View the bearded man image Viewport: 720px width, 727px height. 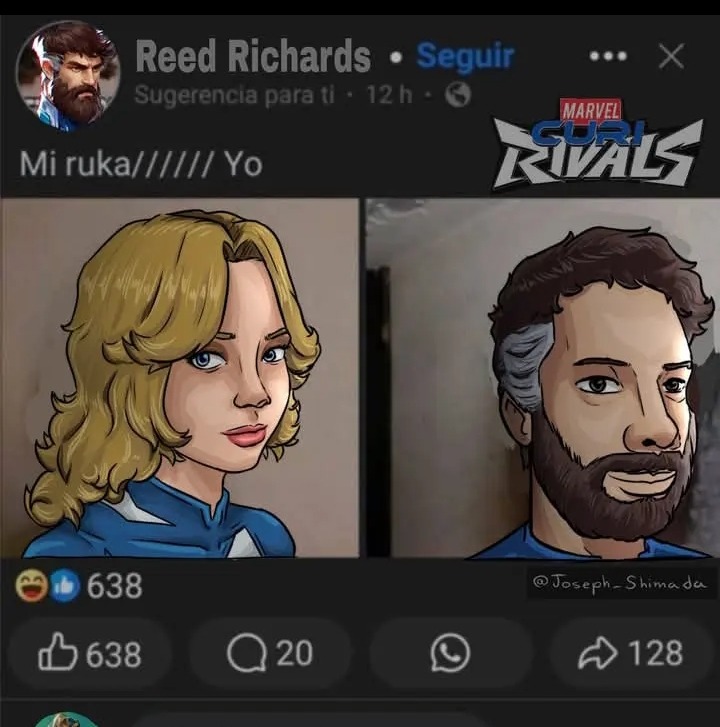[x=540, y=377]
